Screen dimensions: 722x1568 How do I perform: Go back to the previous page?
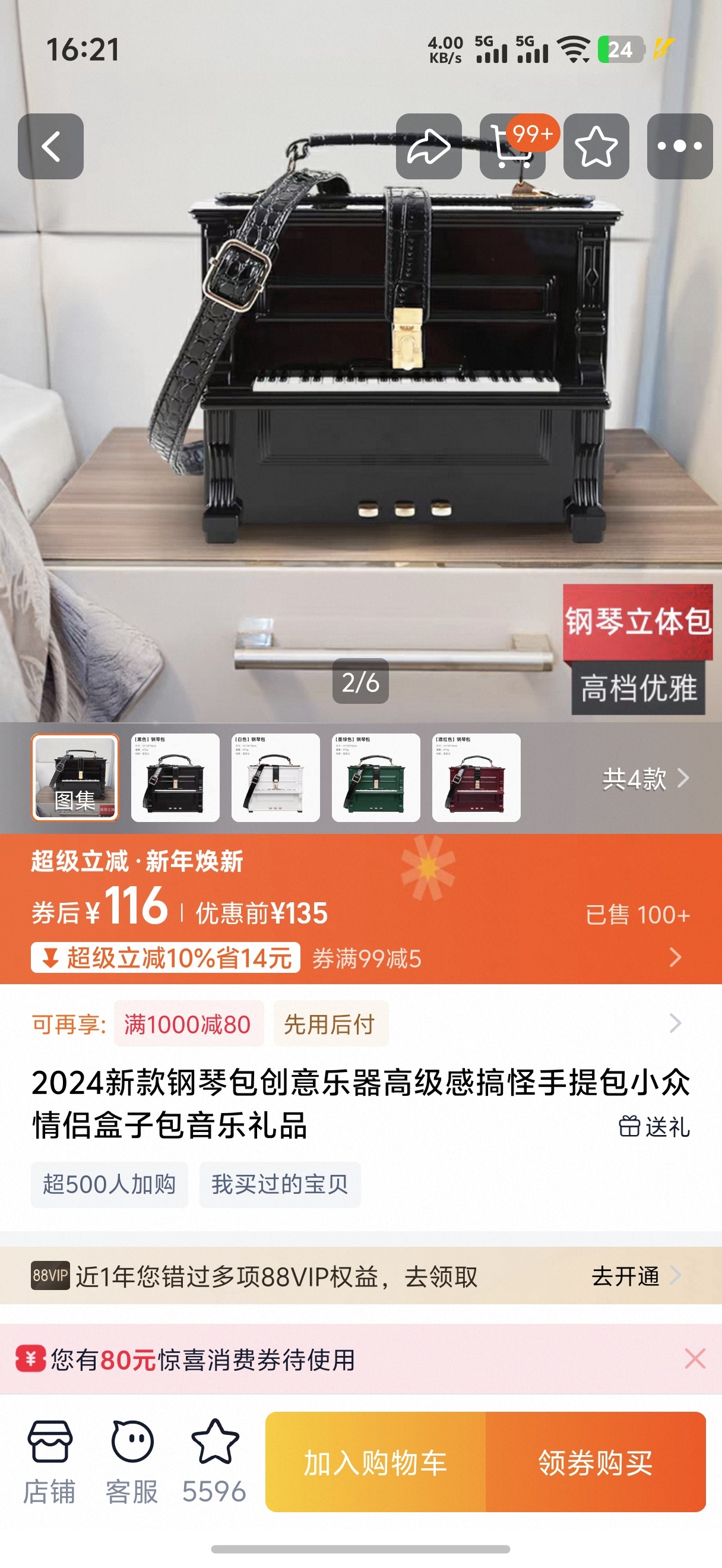coord(50,146)
